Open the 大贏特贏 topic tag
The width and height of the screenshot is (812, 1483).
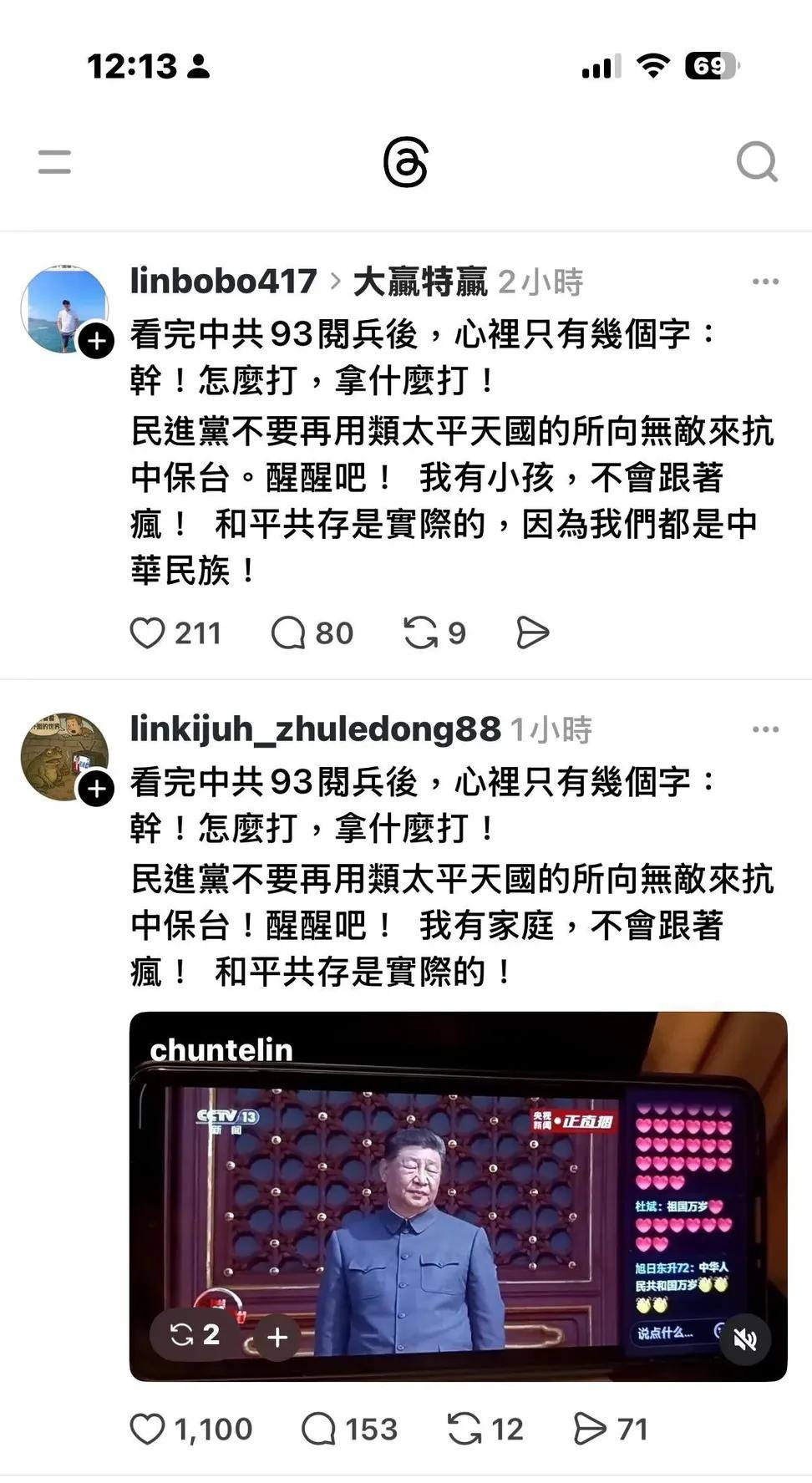tap(419, 282)
